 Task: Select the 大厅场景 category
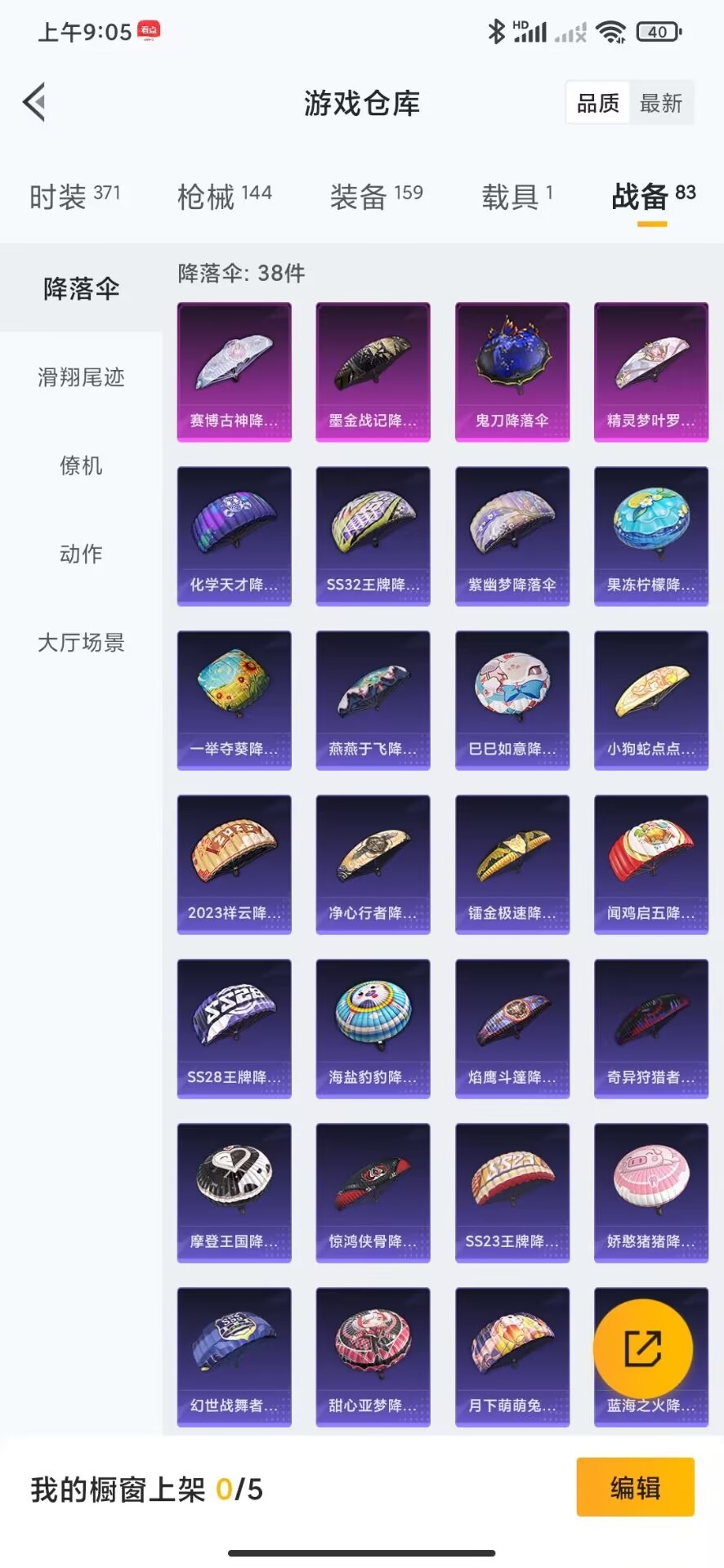point(81,643)
